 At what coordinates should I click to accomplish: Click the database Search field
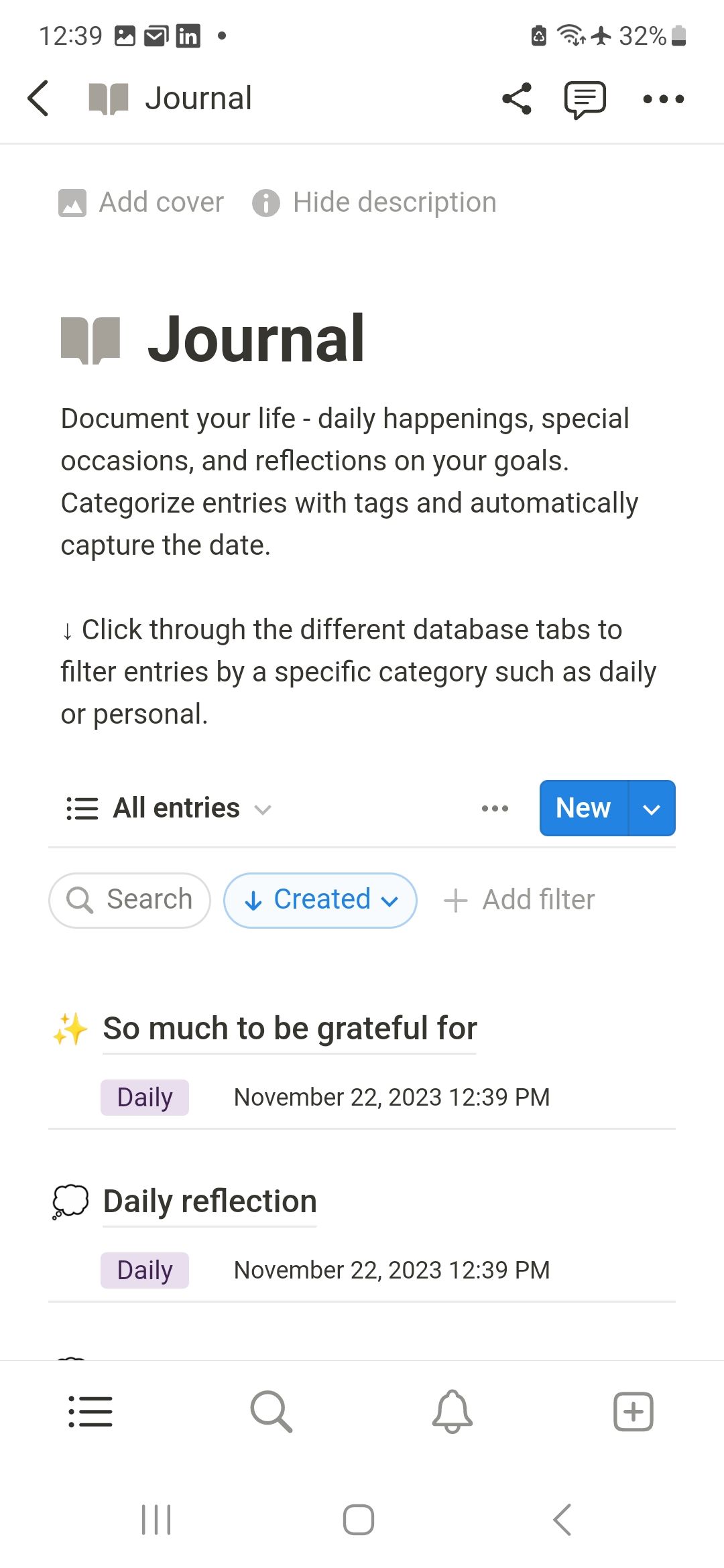(129, 900)
